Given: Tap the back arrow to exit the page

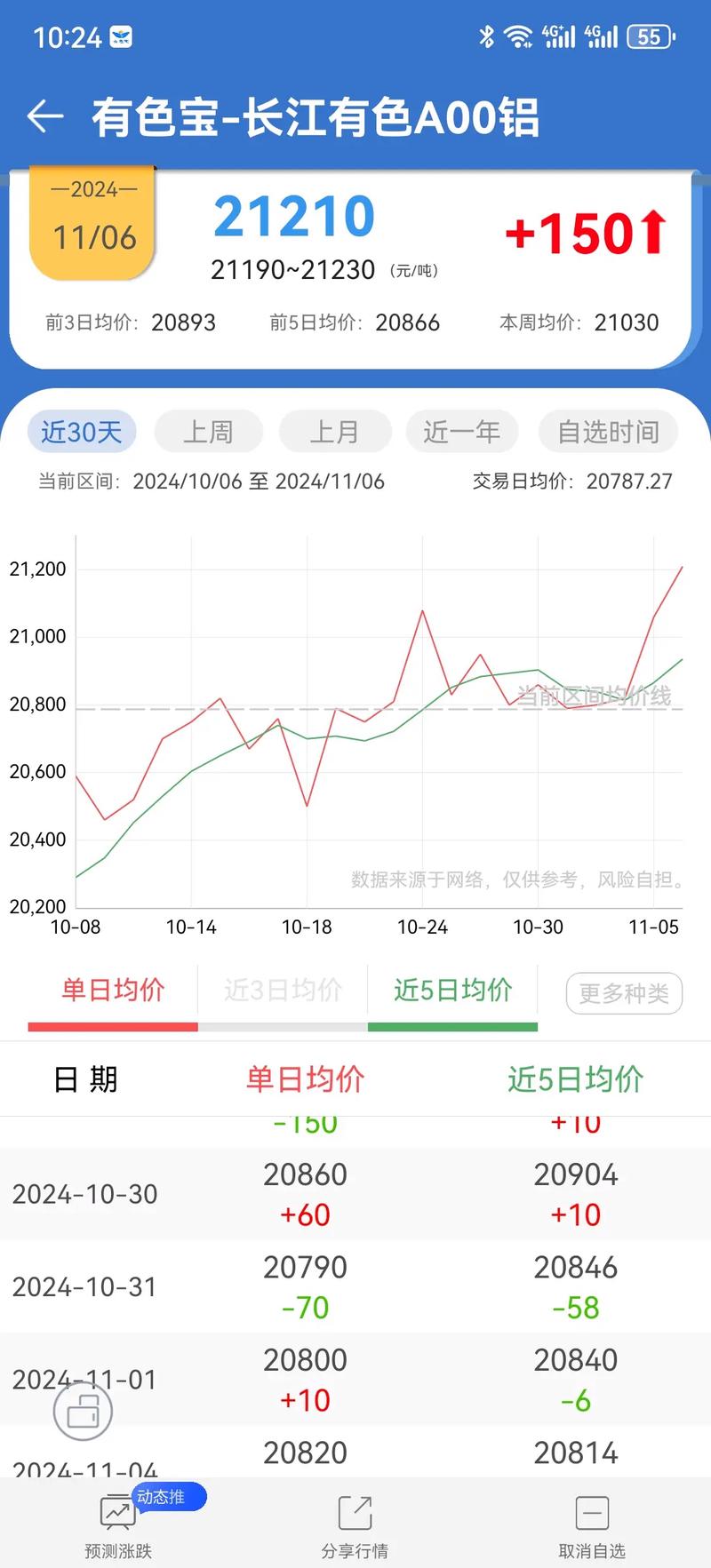Looking at the screenshot, I should 44,116.
